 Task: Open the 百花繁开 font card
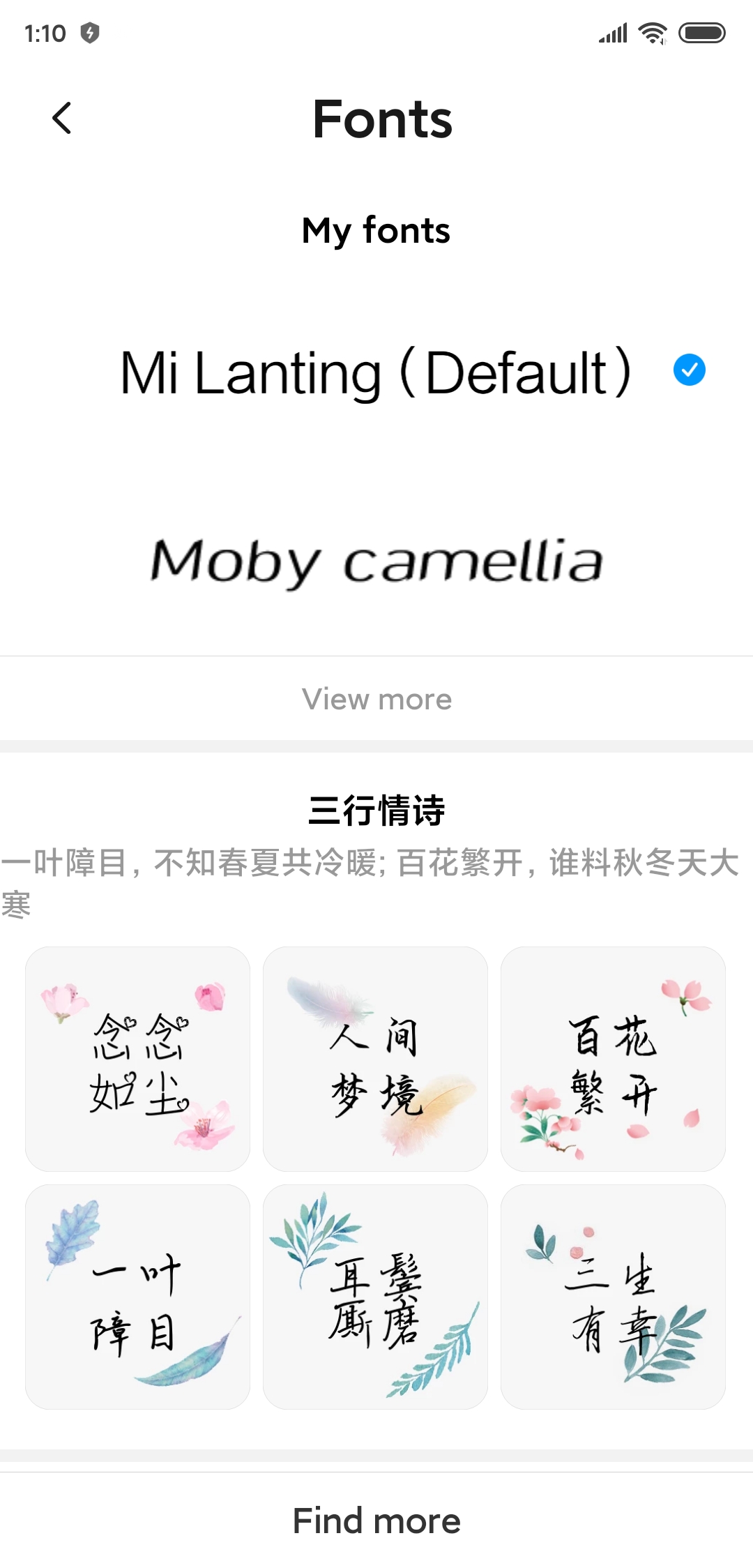click(x=613, y=1059)
